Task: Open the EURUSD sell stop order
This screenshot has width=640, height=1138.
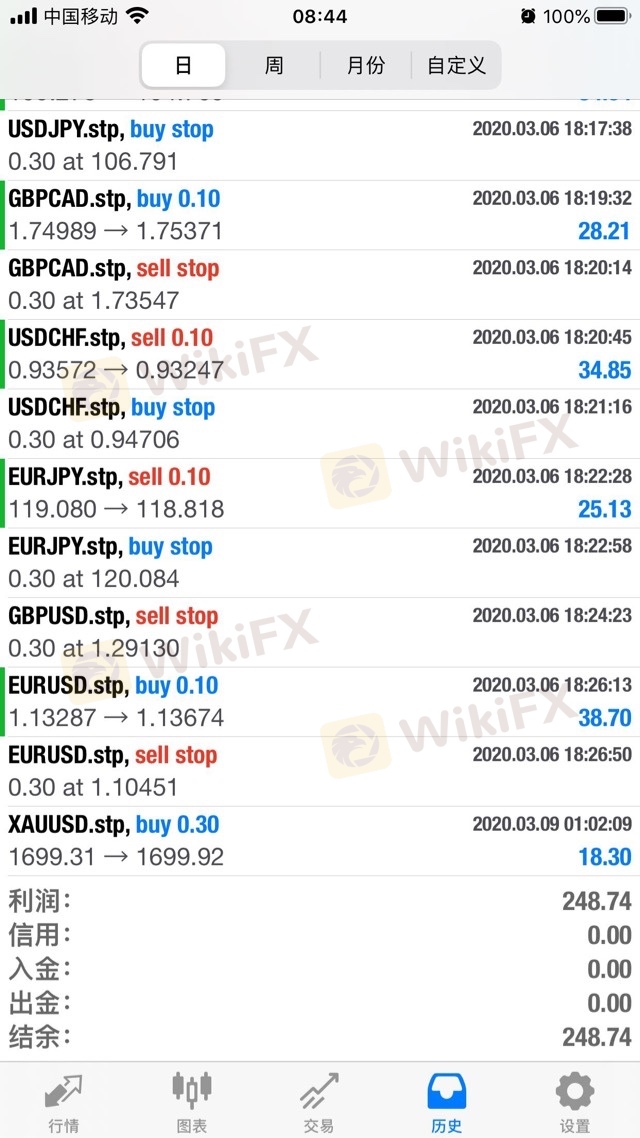Action: [320, 771]
